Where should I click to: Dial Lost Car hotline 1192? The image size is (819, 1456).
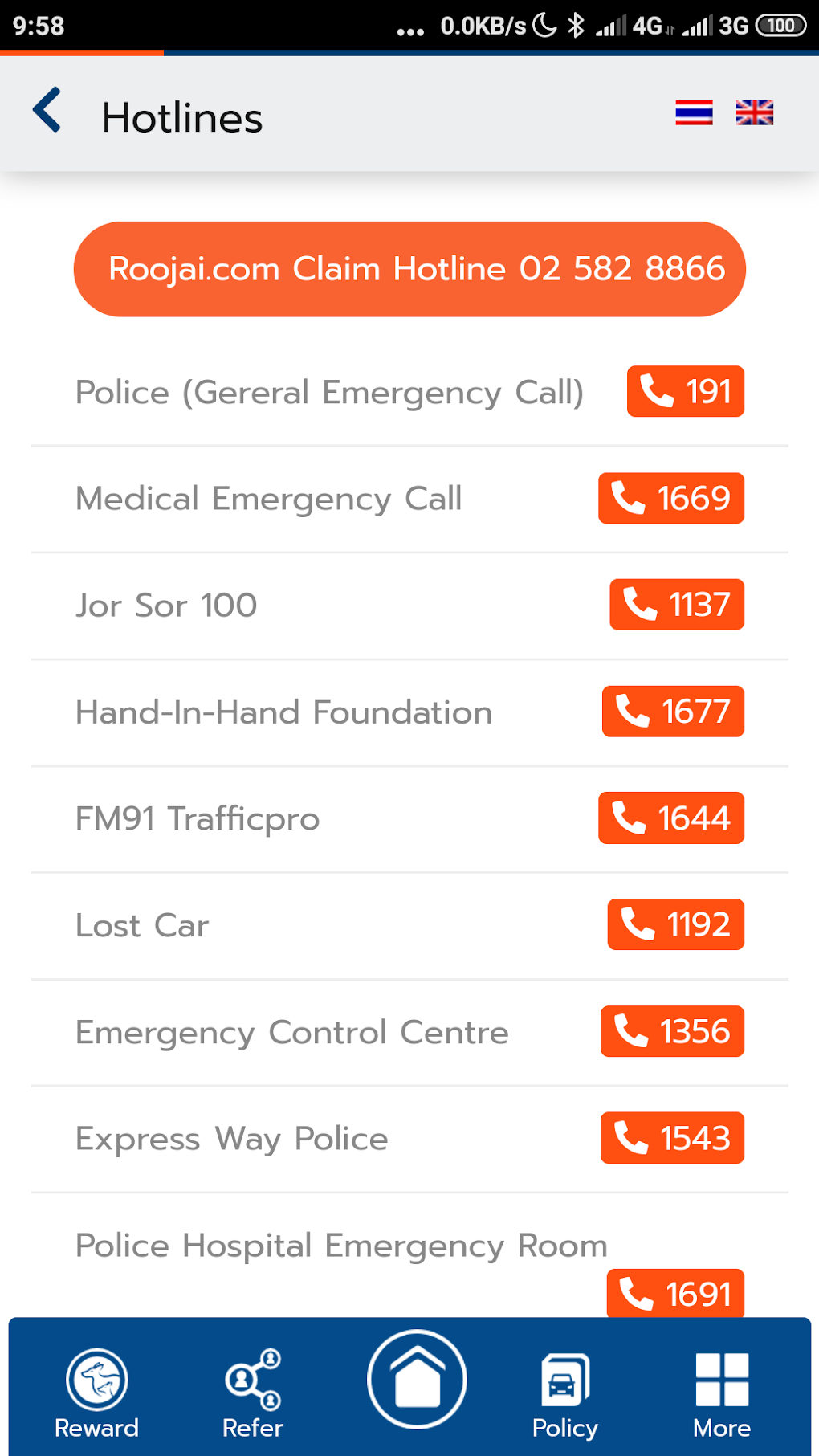tap(675, 925)
